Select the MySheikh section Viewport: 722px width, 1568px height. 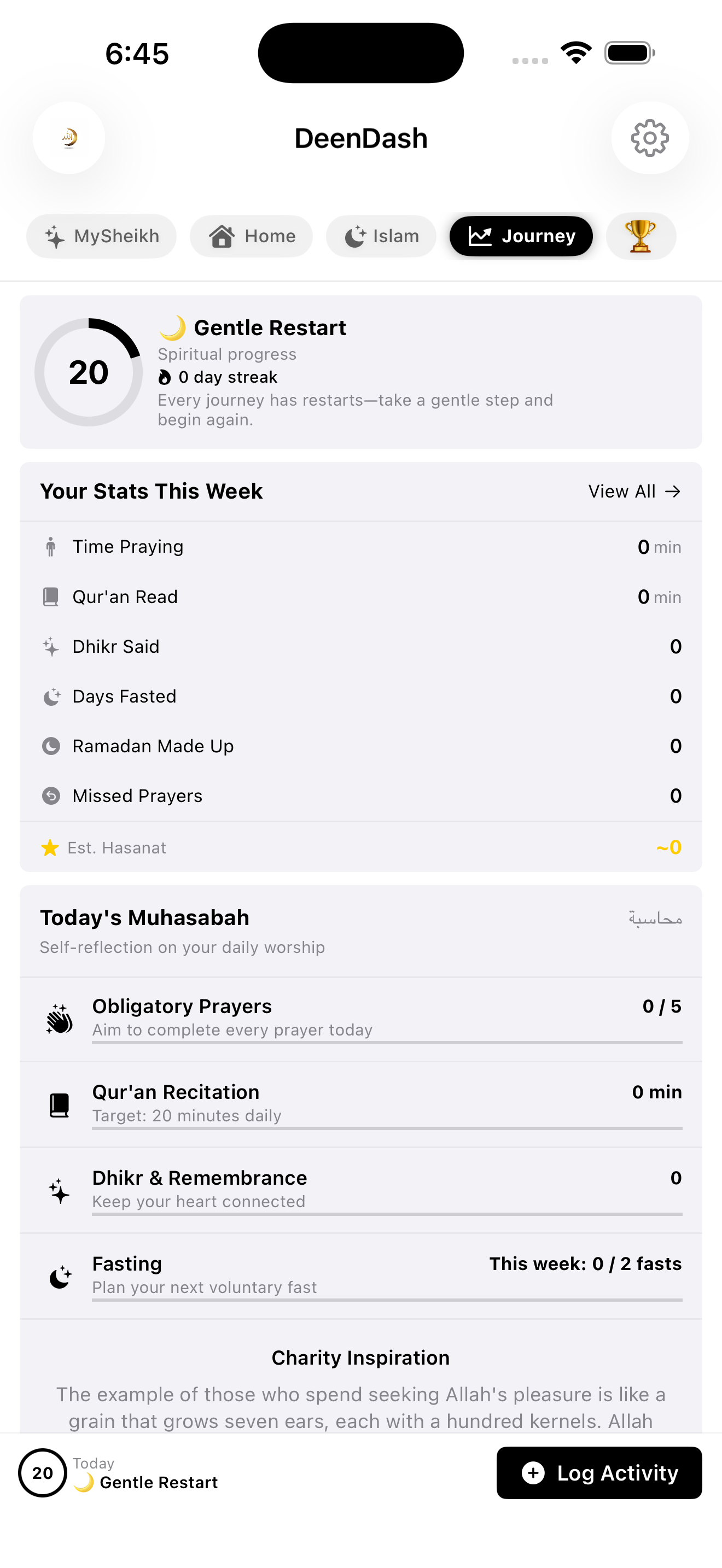[x=101, y=236]
